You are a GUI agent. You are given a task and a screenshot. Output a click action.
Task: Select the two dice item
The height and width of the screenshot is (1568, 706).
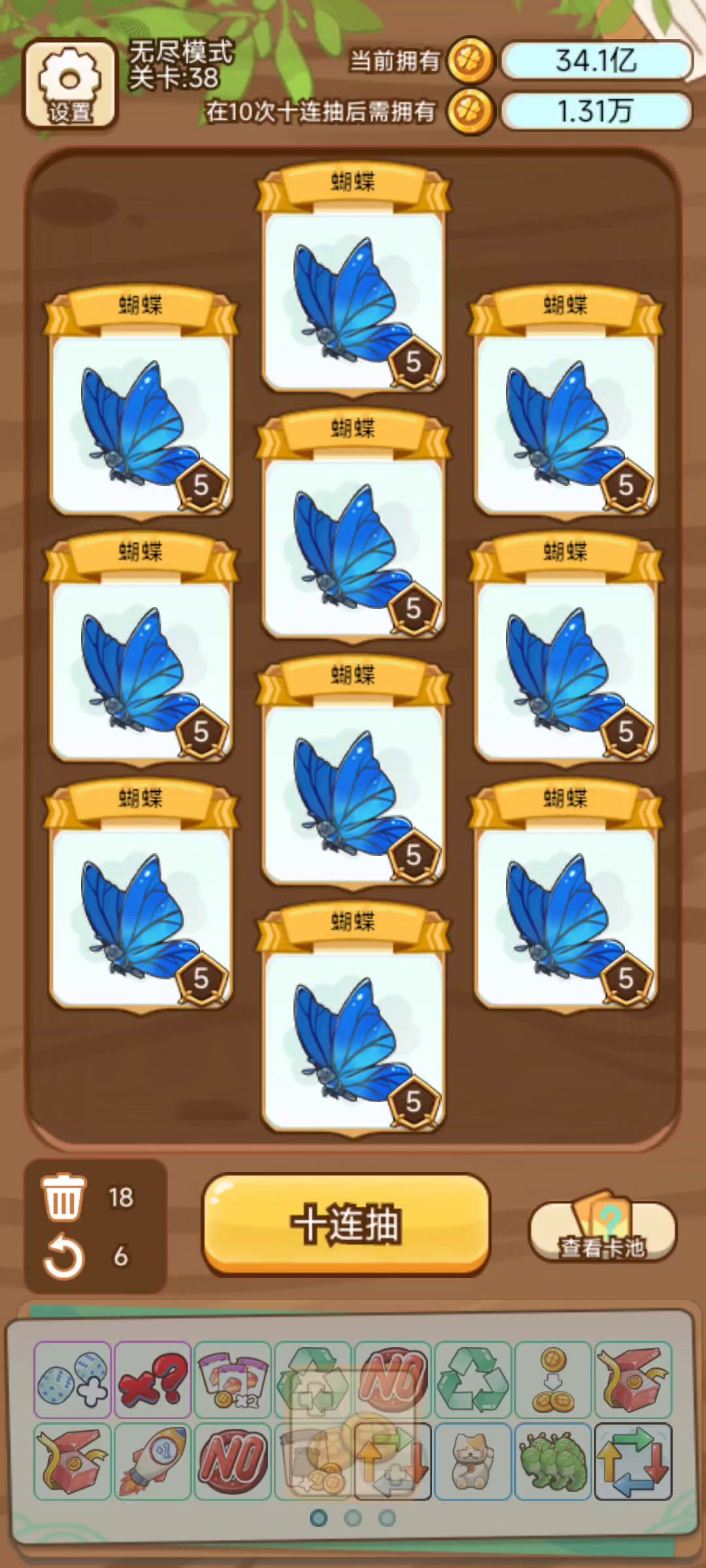(73, 1380)
